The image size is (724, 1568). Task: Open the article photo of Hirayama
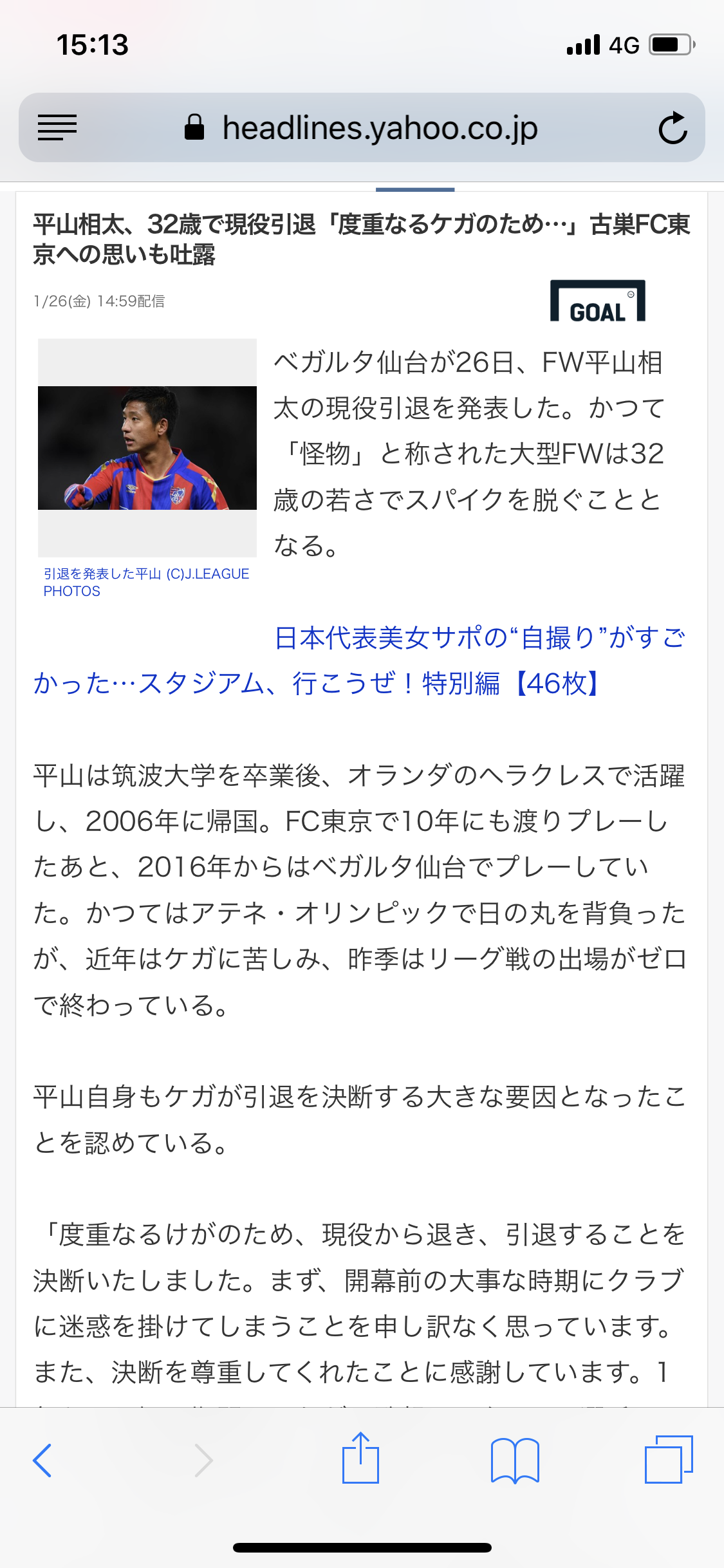click(x=147, y=448)
